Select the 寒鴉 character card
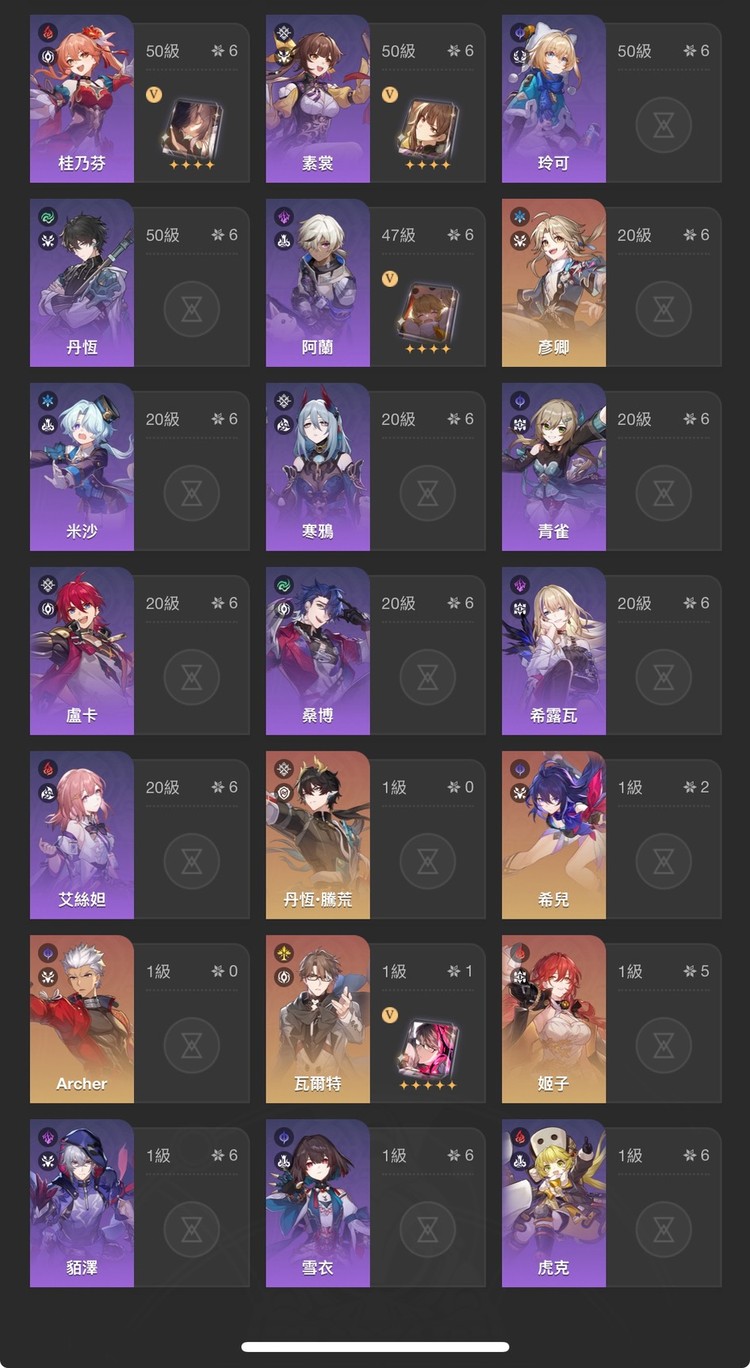 pyautogui.click(x=318, y=466)
